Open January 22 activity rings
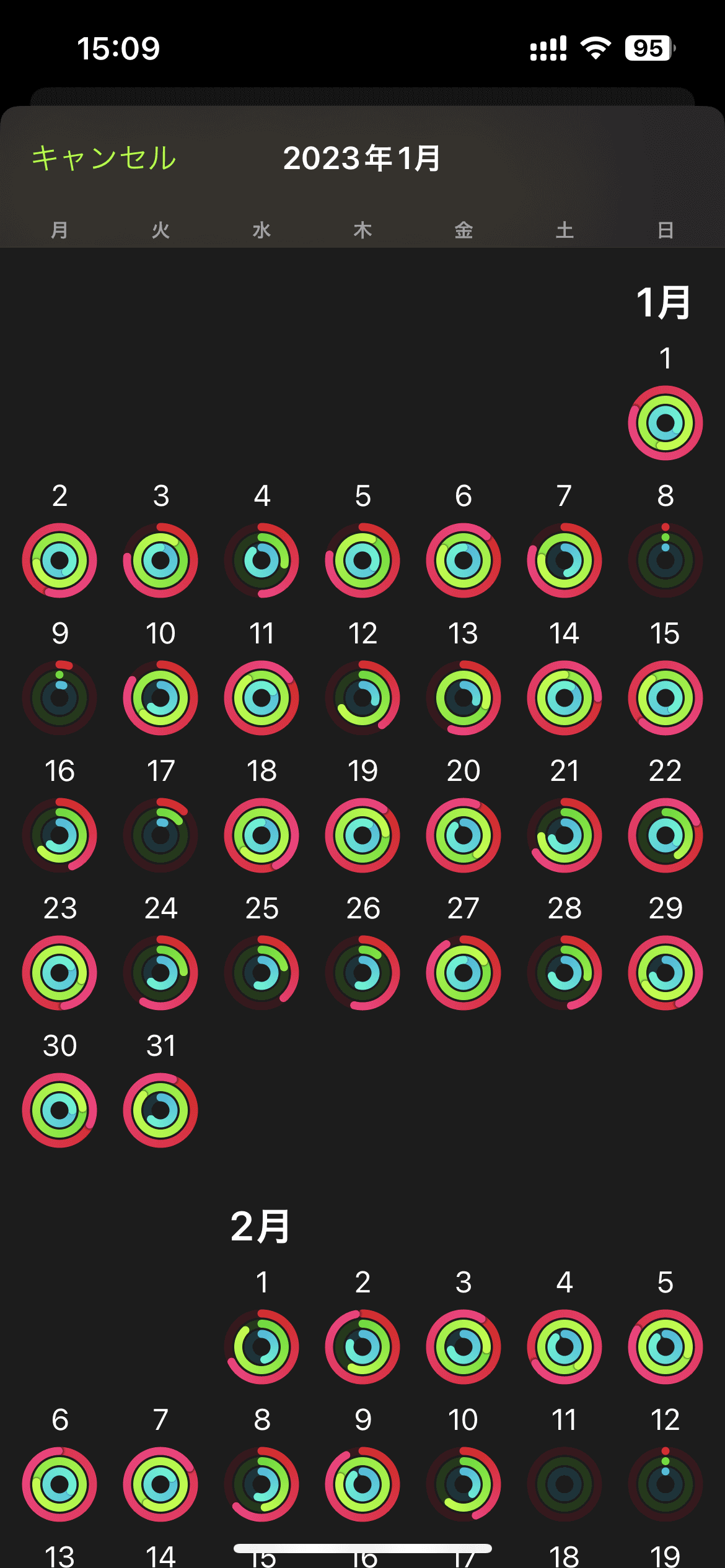 665,835
